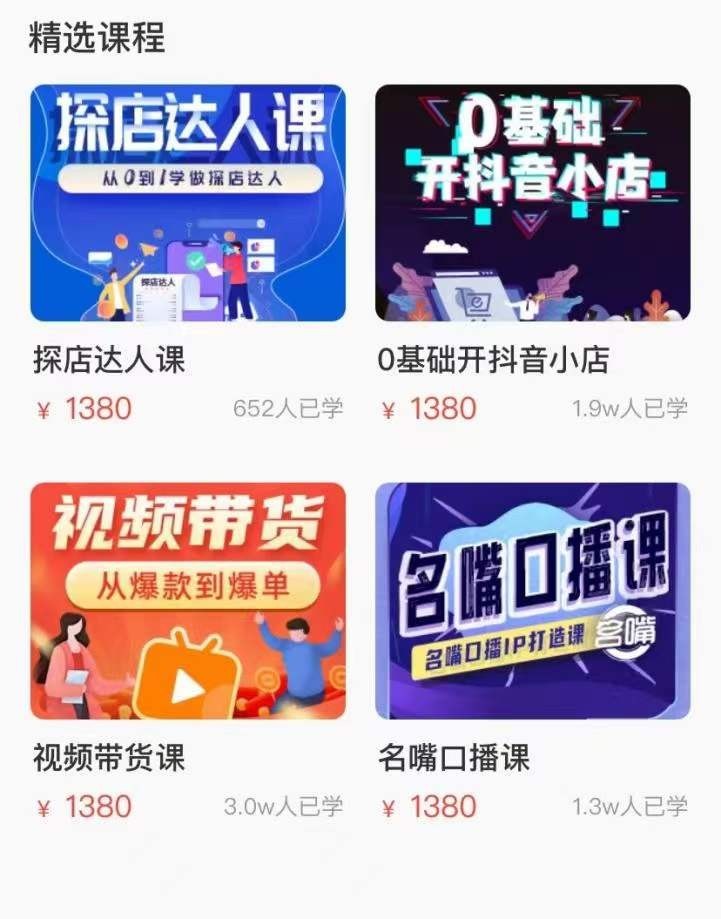The width and height of the screenshot is (721, 919).
Task: View the 名嘴口播课 course card
Action: (532, 601)
